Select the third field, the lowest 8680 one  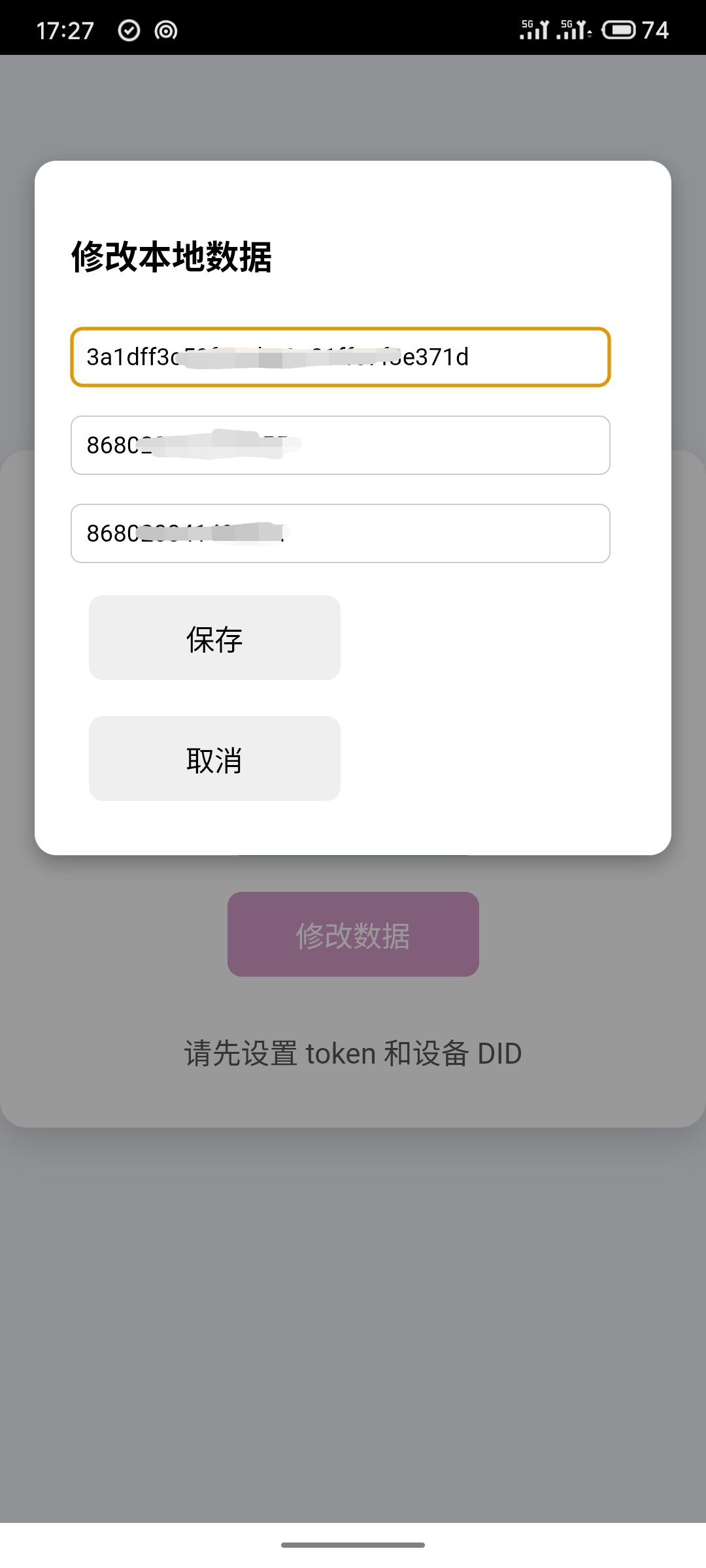coord(340,534)
